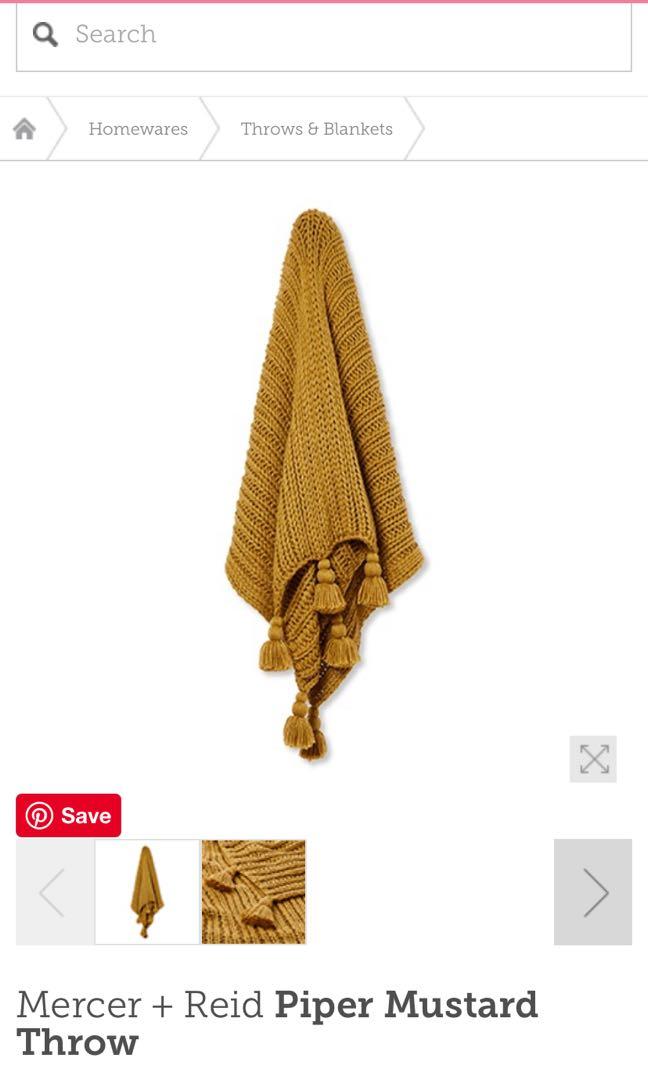Select the close-up knit texture thumbnail
This screenshot has height=1080, width=648.
pos(253,892)
